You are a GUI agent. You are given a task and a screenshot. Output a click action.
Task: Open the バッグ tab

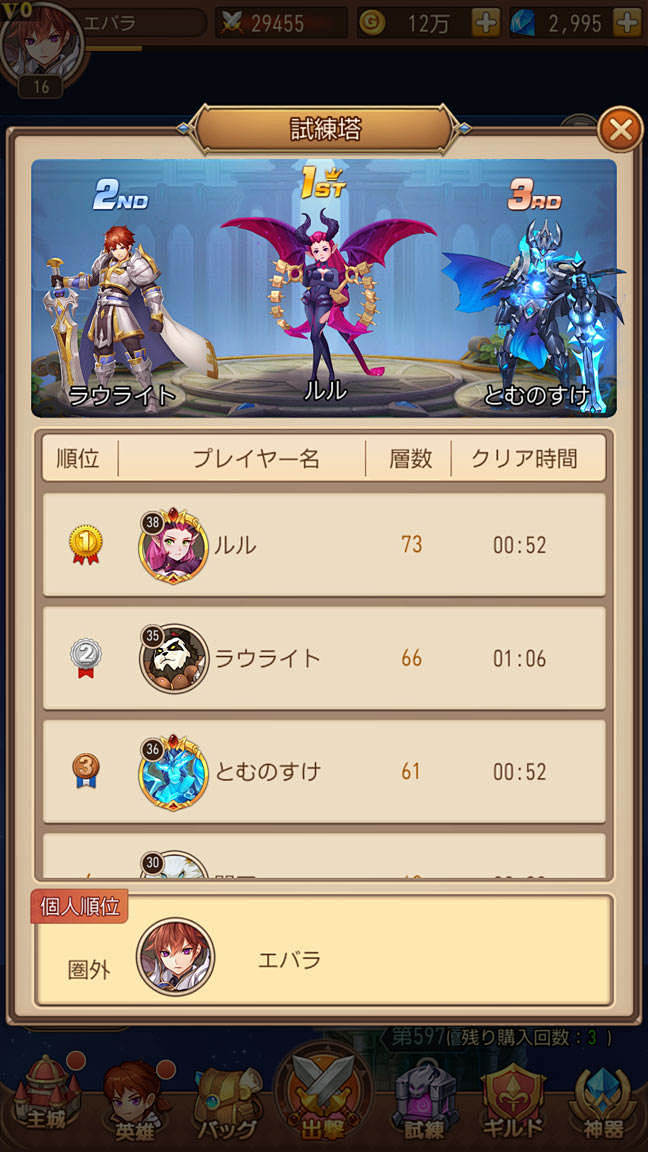[x=226, y=1103]
